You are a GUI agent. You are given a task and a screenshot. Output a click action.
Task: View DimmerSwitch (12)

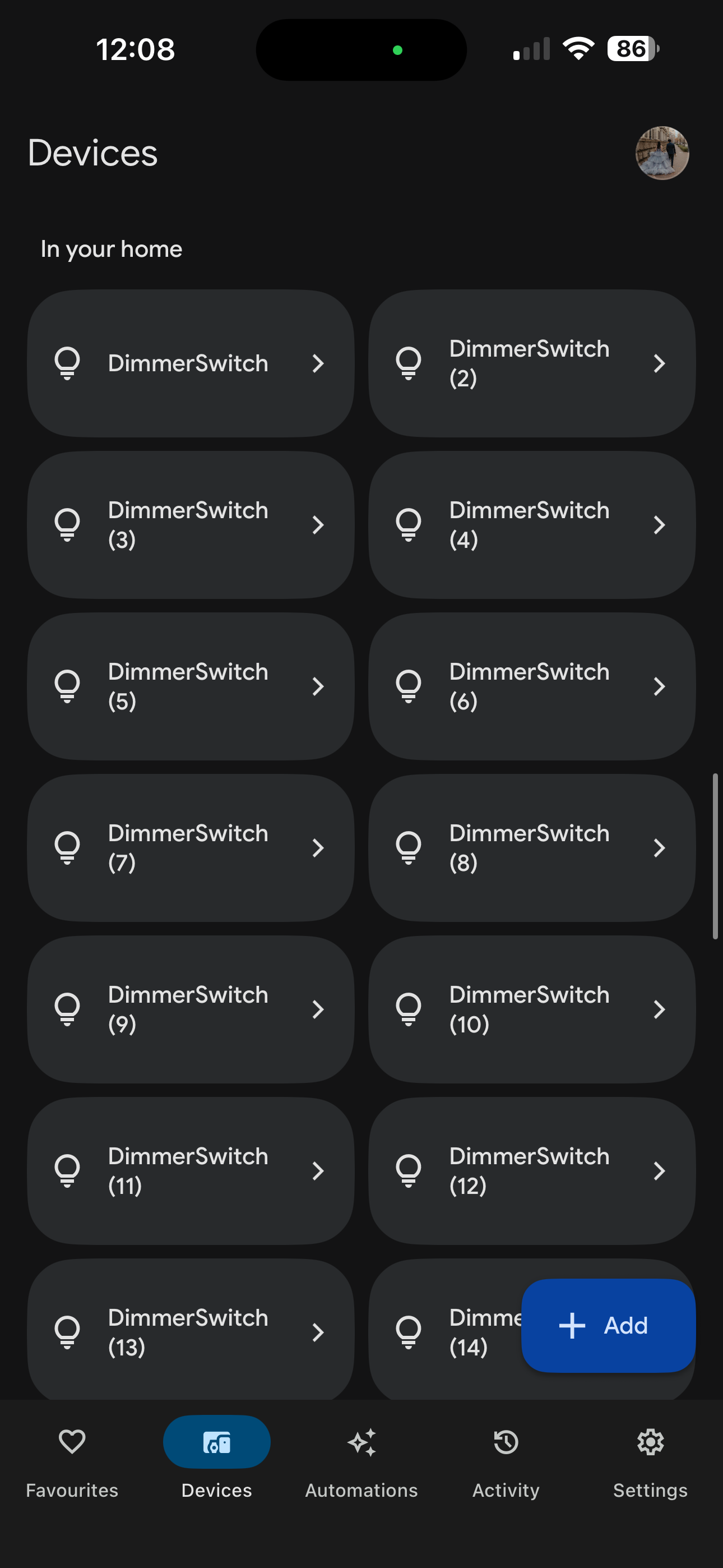[531, 1170]
